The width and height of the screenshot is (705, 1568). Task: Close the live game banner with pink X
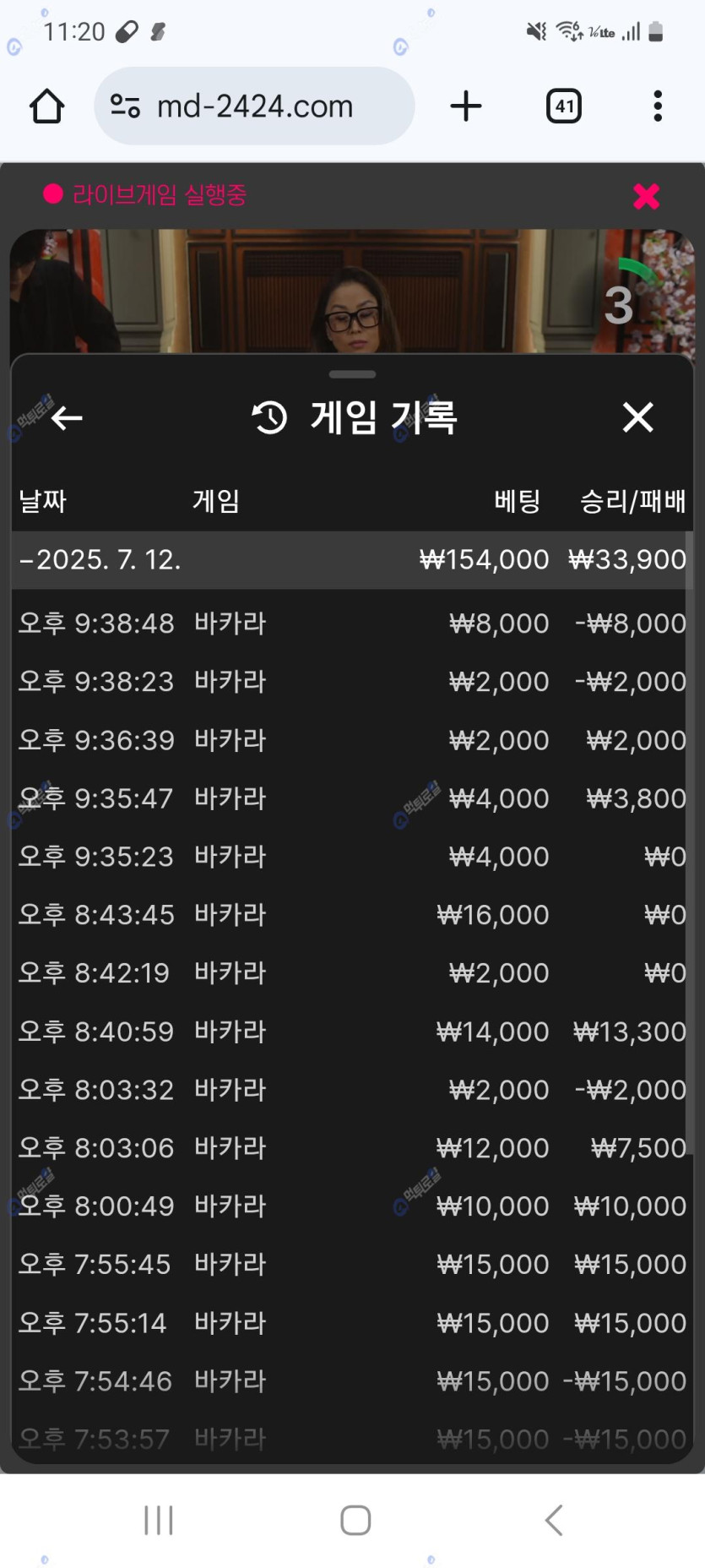click(646, 196)
